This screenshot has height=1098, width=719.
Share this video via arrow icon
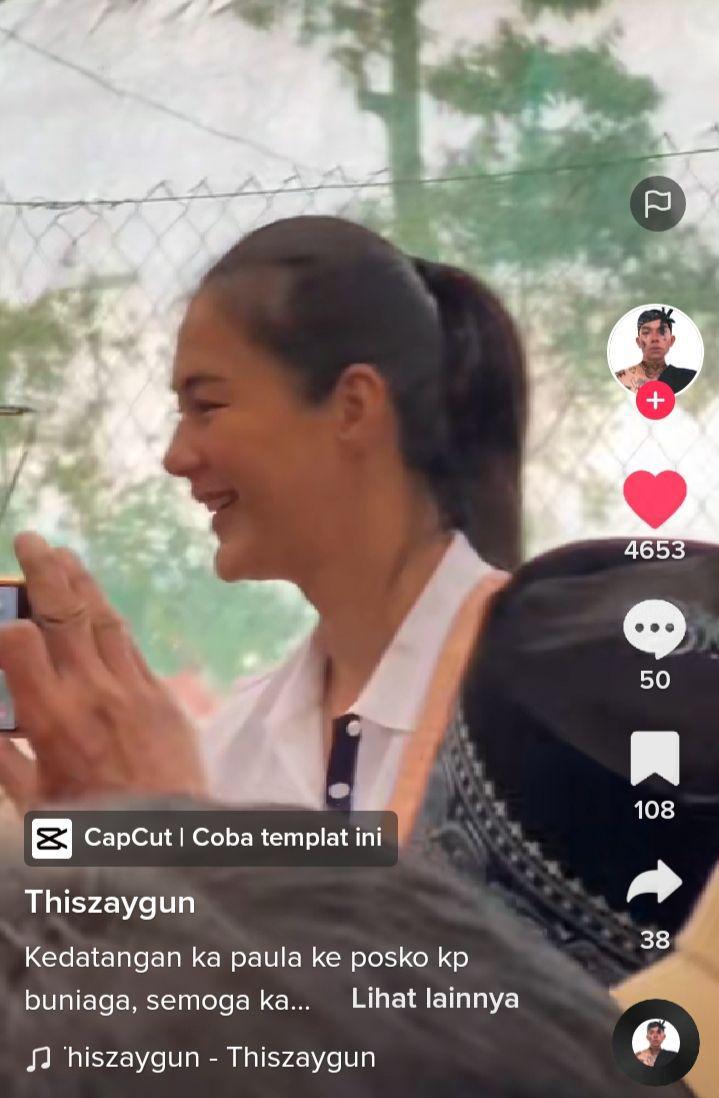pyautogui.click(x=654, y=884)
